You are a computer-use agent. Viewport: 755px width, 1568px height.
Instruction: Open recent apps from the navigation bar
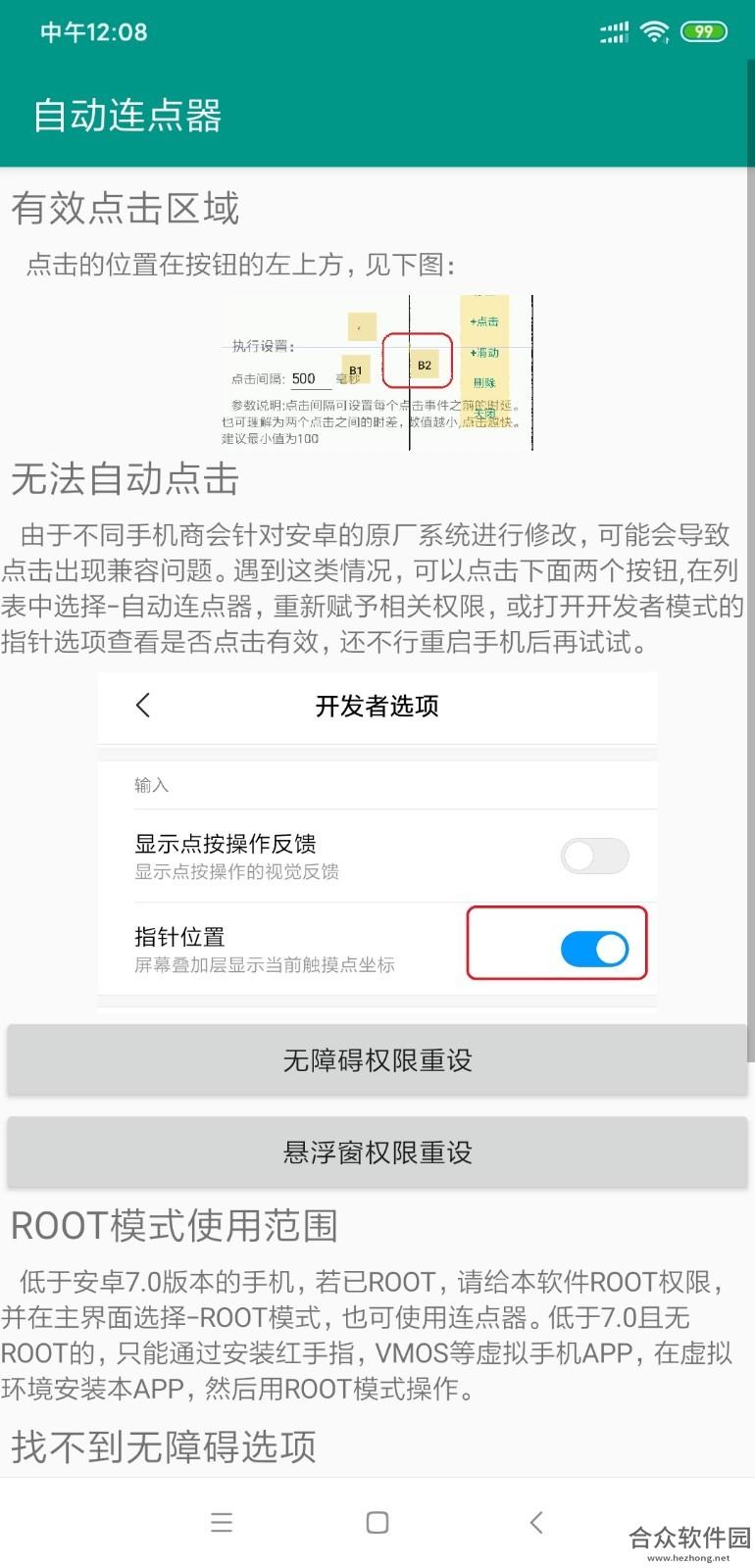point(222,1522)
